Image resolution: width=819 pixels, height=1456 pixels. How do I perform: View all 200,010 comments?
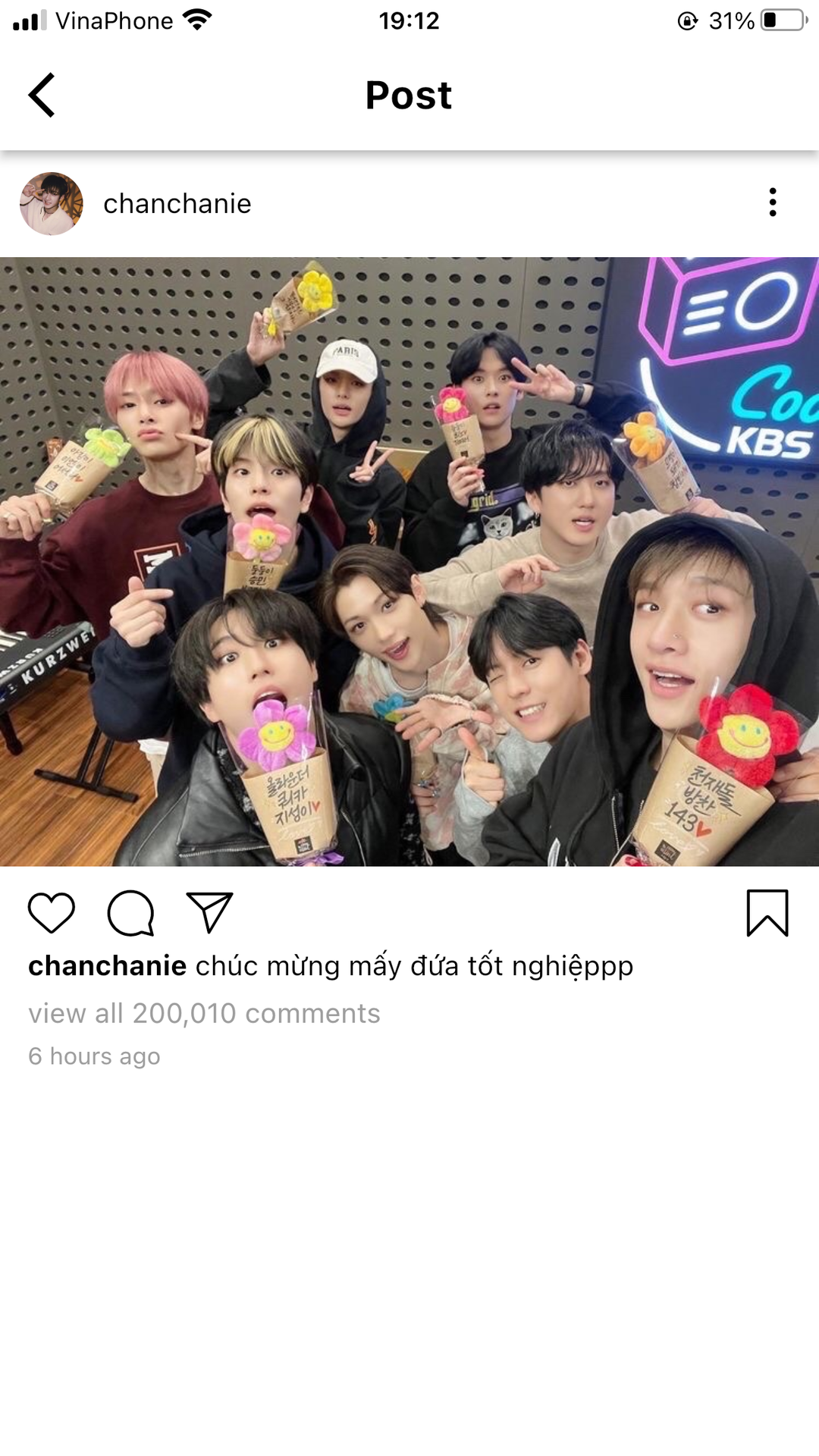204,1013
